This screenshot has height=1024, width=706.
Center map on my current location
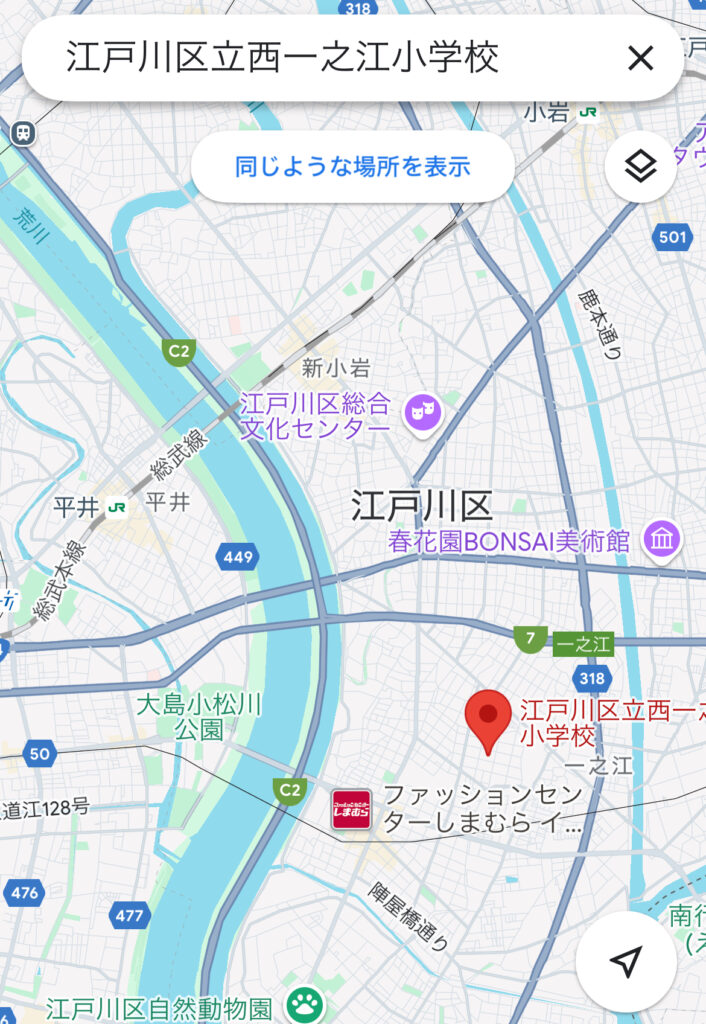click(626, 962)
